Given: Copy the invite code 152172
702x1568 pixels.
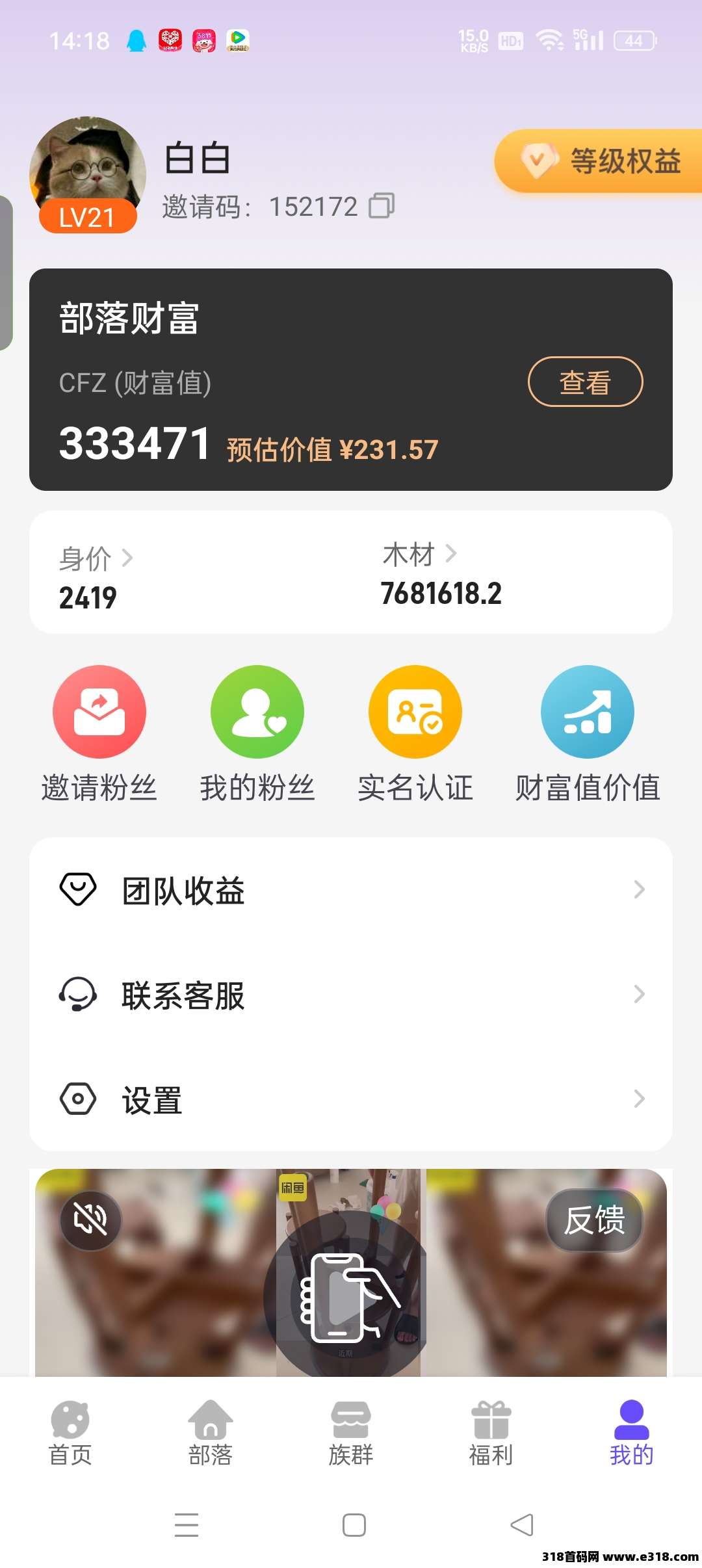Looking at the screenshot, I should [x=382, y=206].
